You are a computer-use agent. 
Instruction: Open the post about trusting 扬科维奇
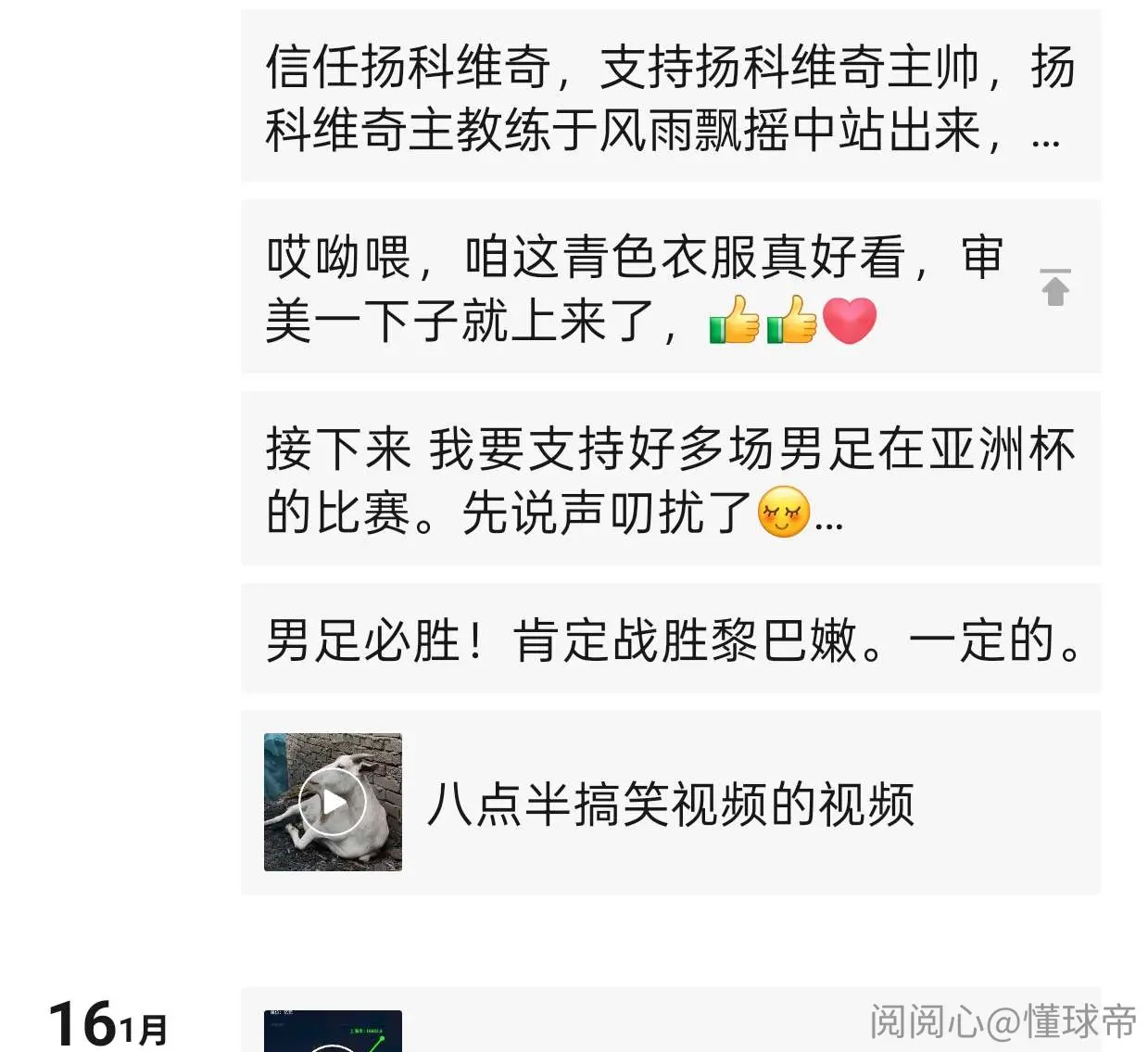click(x=671, y=96)
